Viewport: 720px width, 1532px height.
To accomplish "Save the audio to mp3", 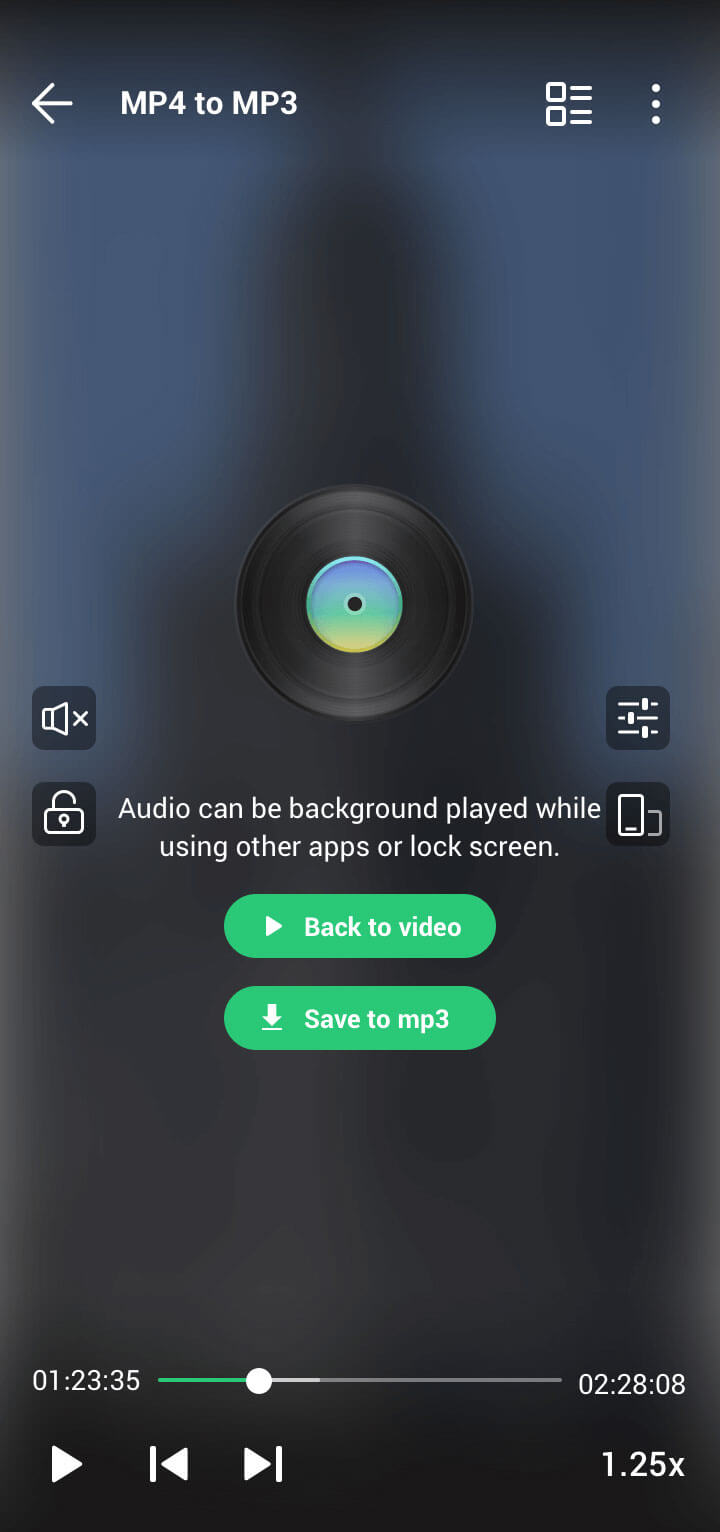I will tap(360, 1018).
